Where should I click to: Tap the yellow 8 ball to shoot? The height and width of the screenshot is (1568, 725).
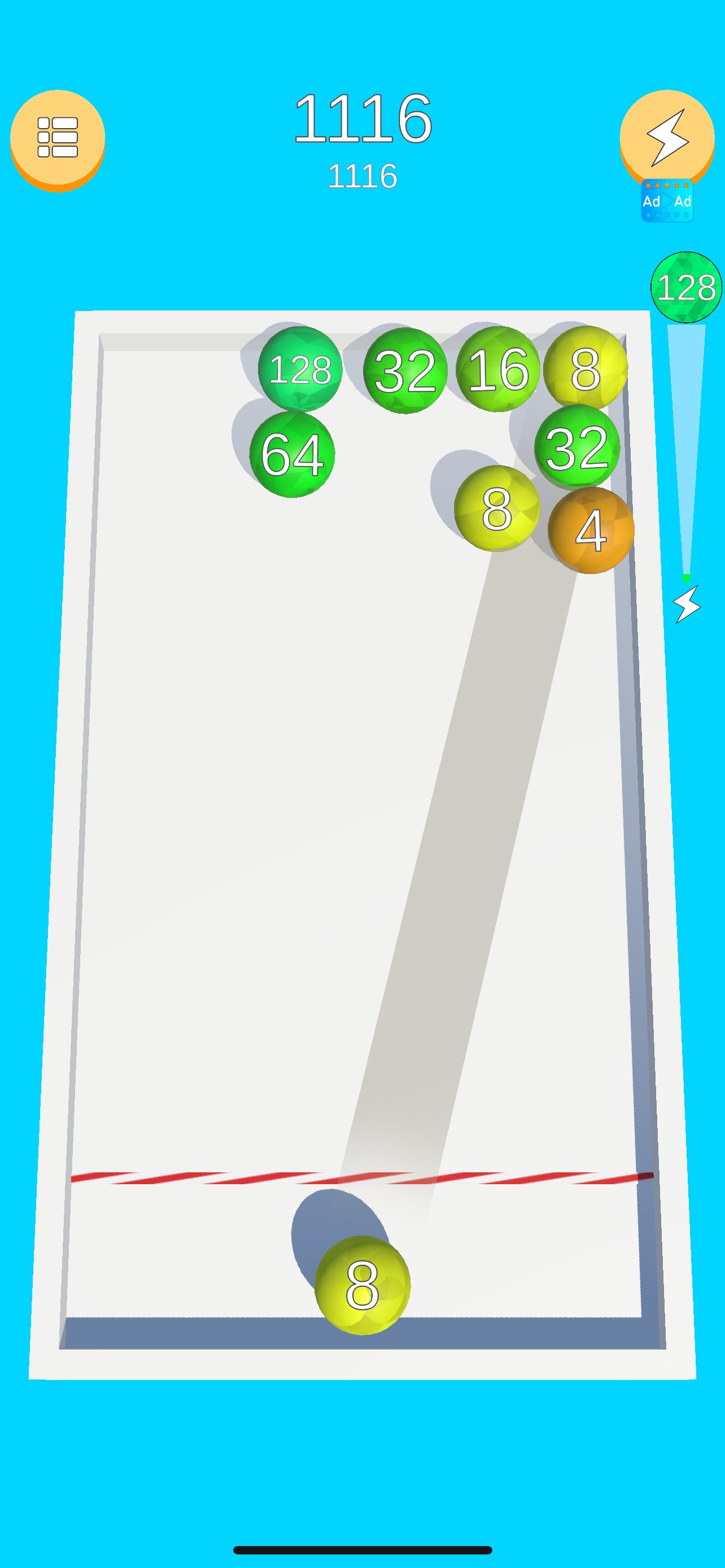[363, 1284]
